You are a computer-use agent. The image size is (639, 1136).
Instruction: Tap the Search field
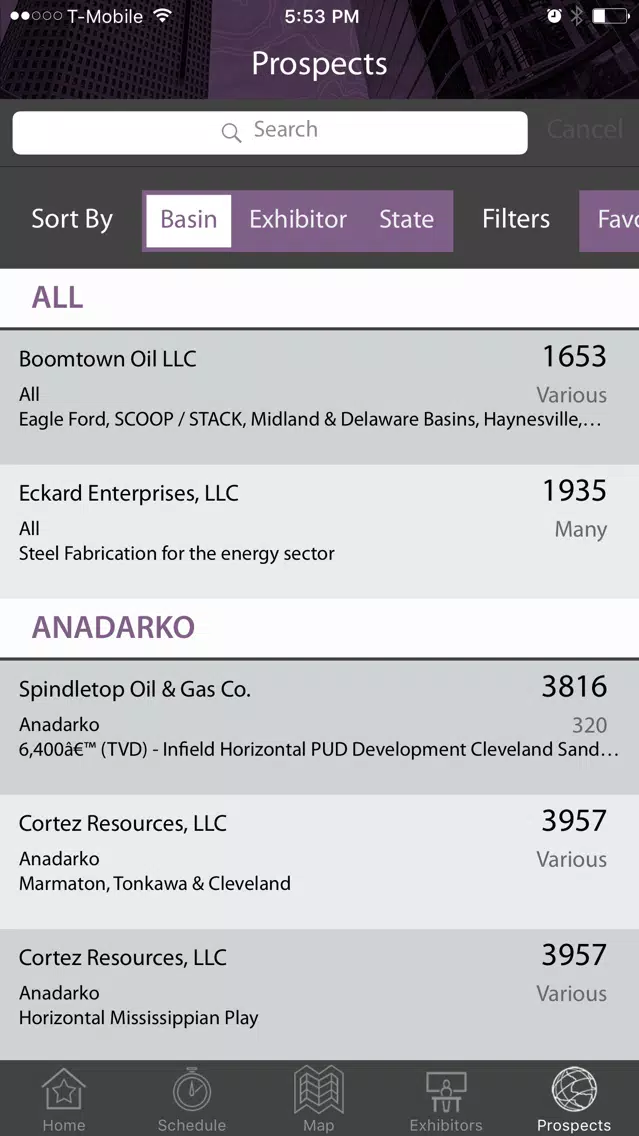(x=270, y=133)
